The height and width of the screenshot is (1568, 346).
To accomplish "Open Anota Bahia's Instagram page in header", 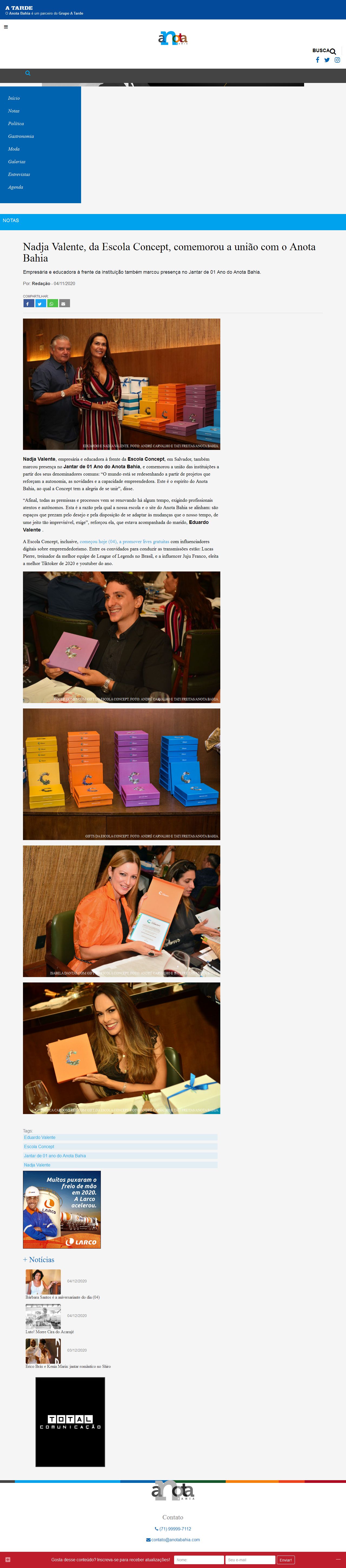I will (x=337, y=60).
